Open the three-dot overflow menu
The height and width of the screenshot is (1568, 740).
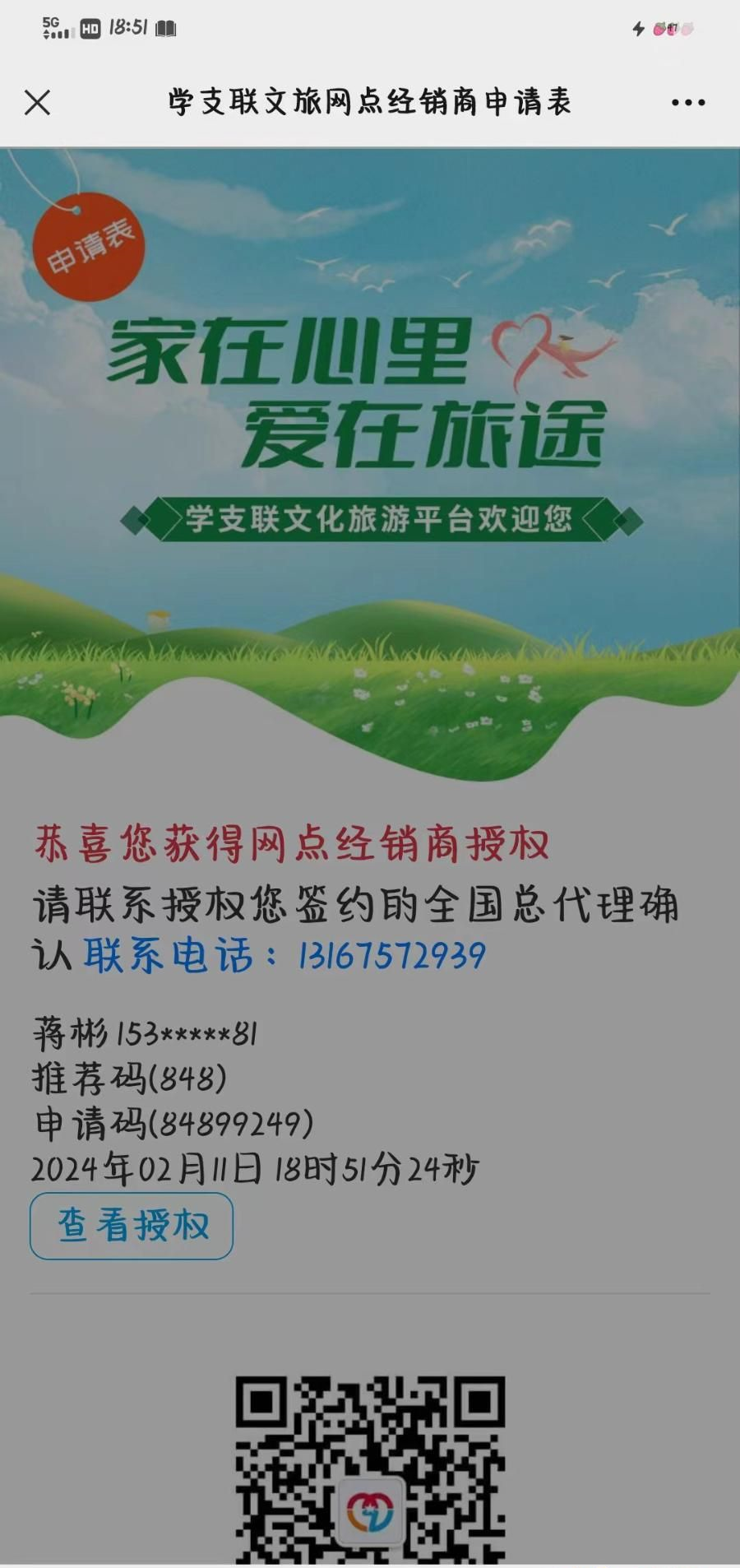tap(687, 103)
